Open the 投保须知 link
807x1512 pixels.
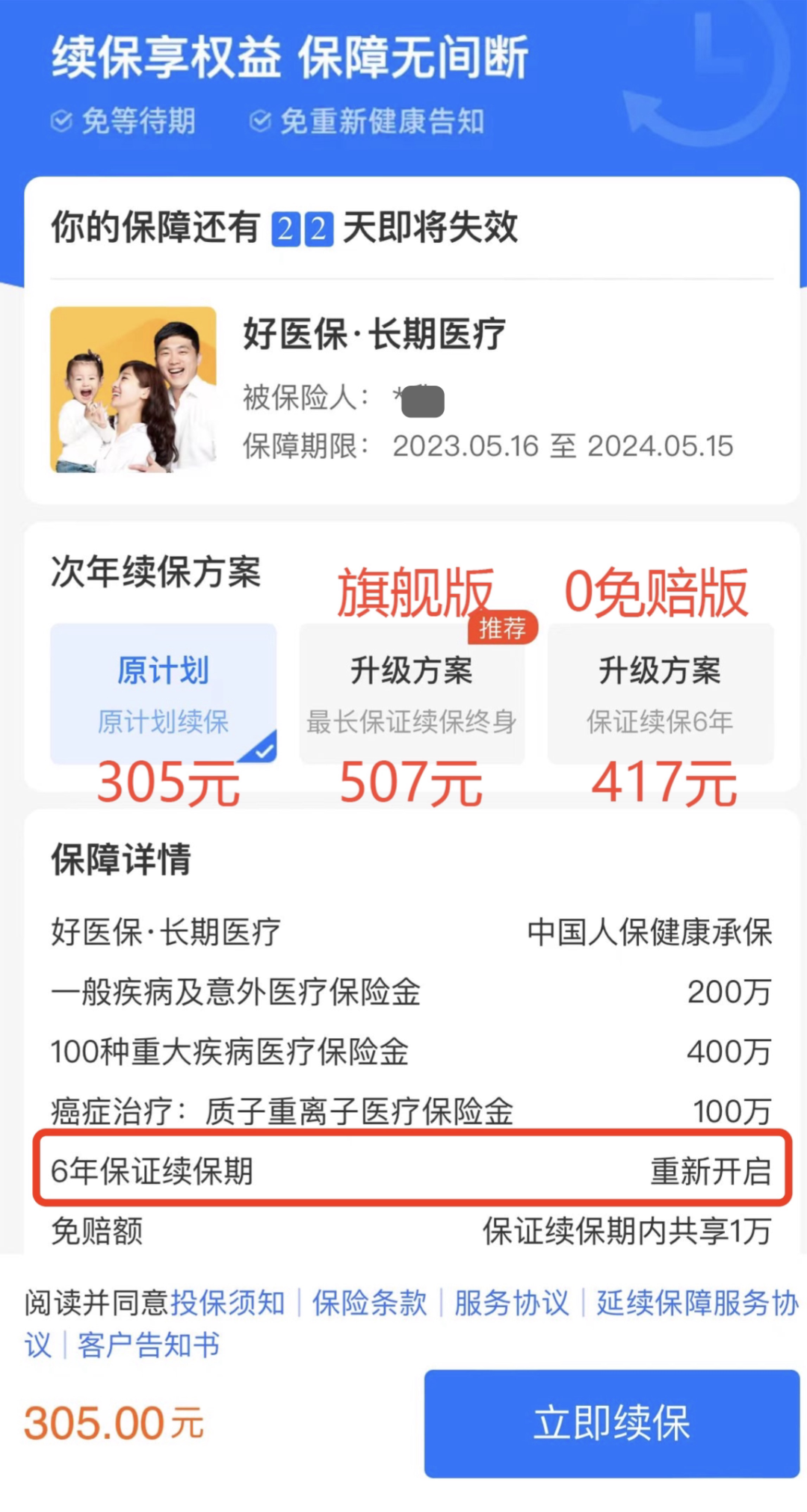(x=228, y=1303)
